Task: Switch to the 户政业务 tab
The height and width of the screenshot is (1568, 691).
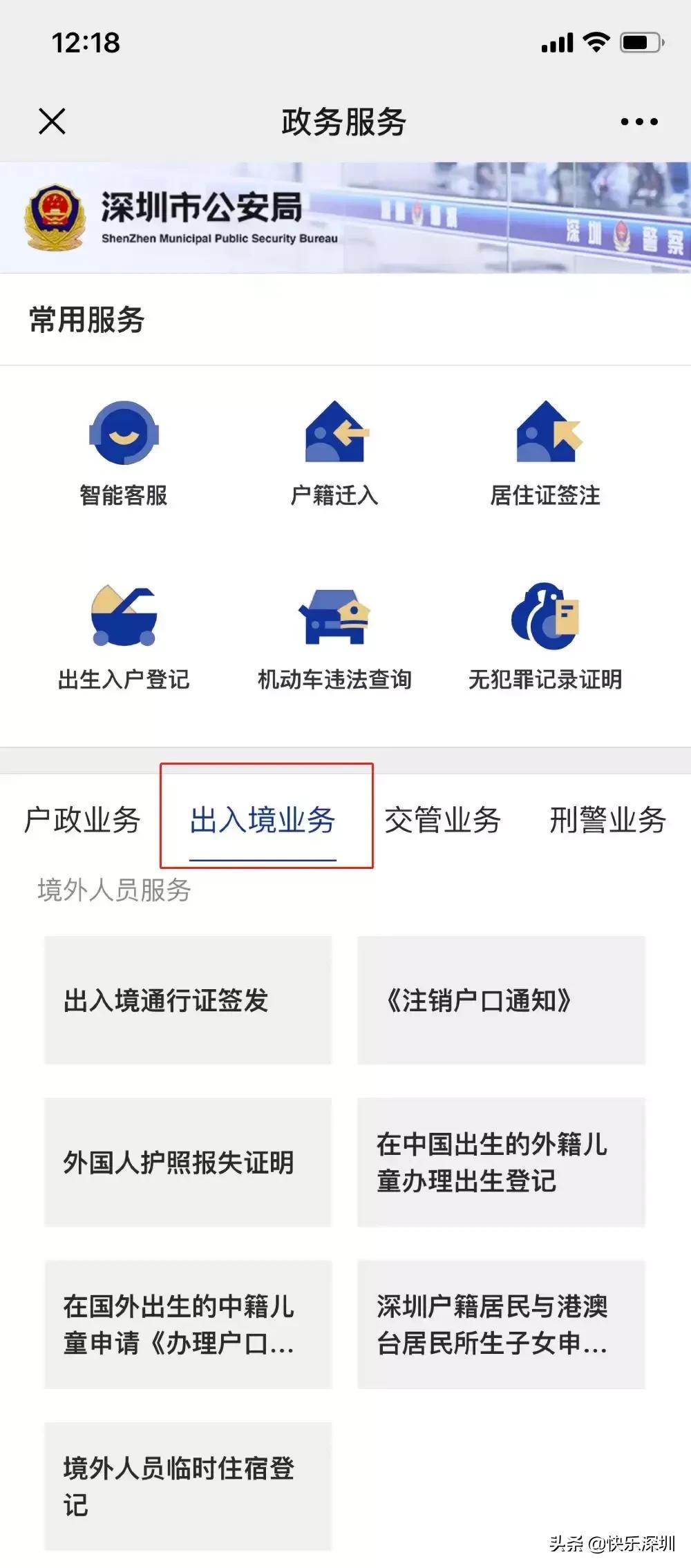Action: 82,821
